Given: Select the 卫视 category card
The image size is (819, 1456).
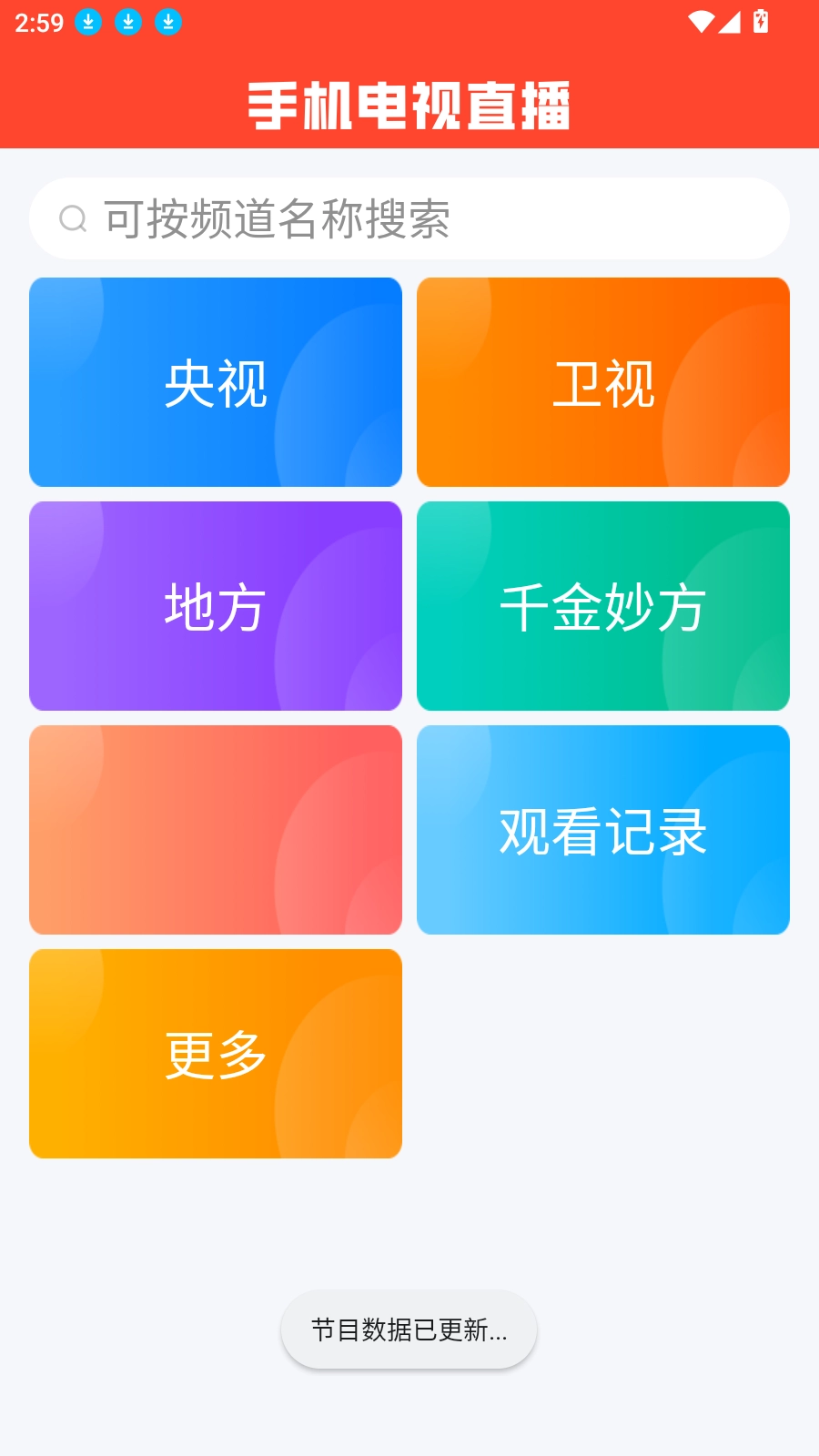Looking at the screenshot, I should 603,382.
